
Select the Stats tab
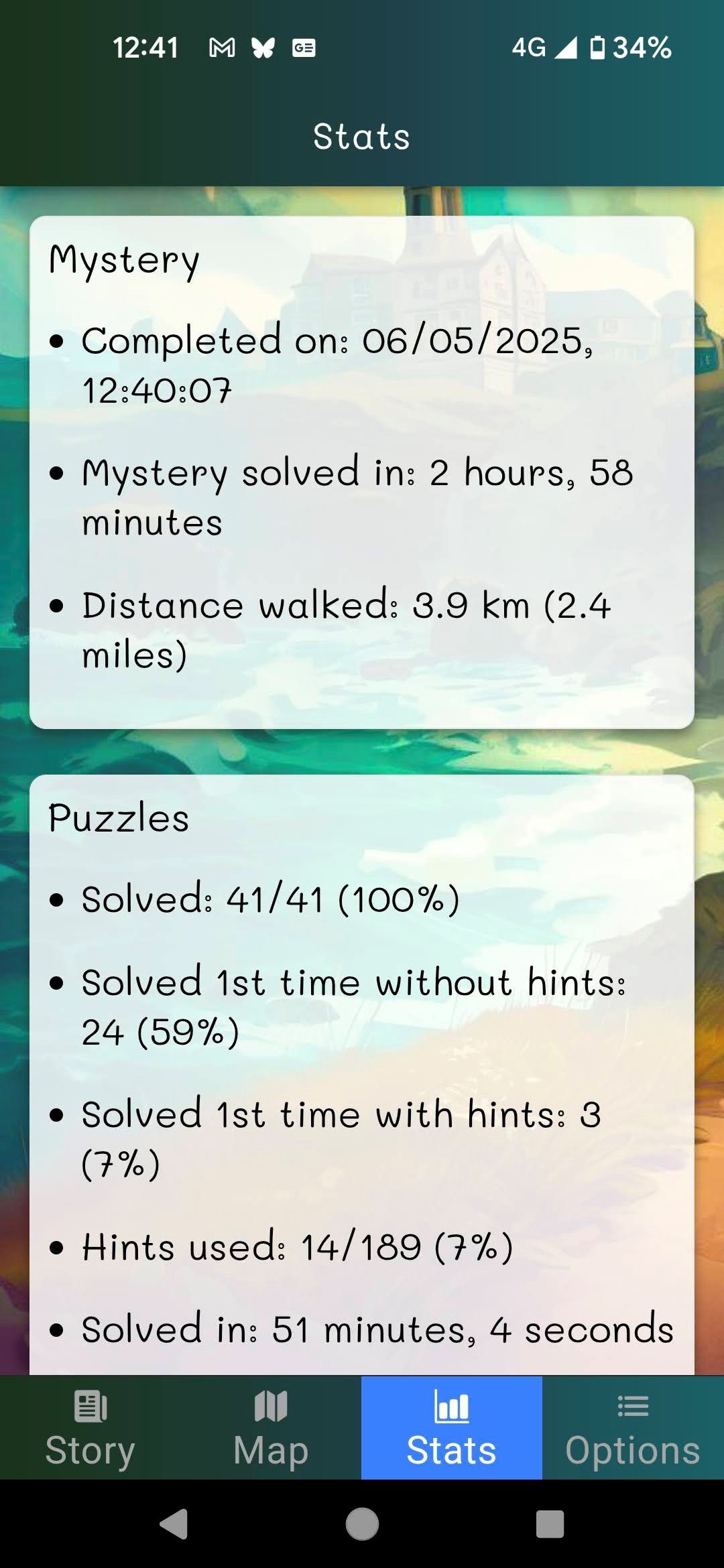[x=451, y=1427]
